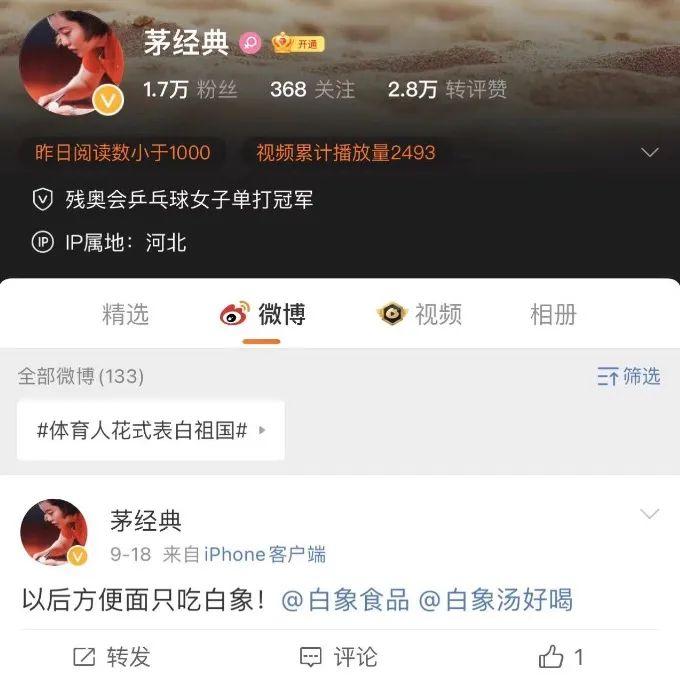Open the 视频累计播放量2493 chip
The width and height of the screenshot is (680, 686).
[346, 153]
